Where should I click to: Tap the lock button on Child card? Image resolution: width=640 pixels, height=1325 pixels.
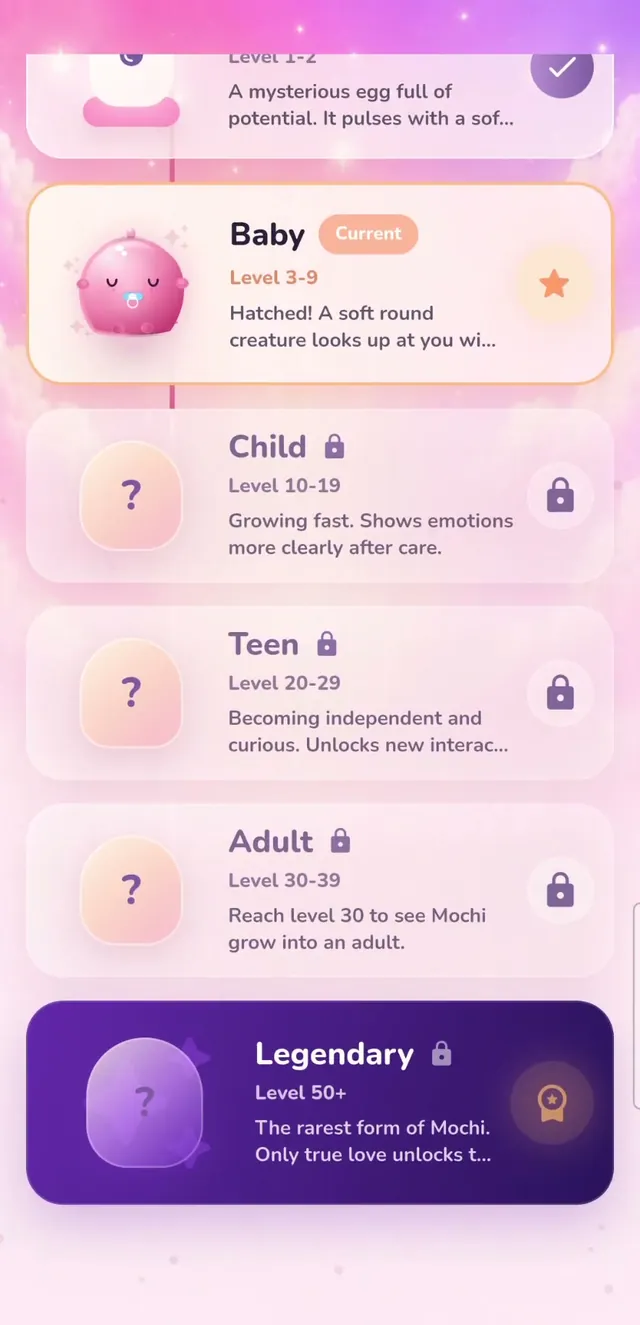560,495
